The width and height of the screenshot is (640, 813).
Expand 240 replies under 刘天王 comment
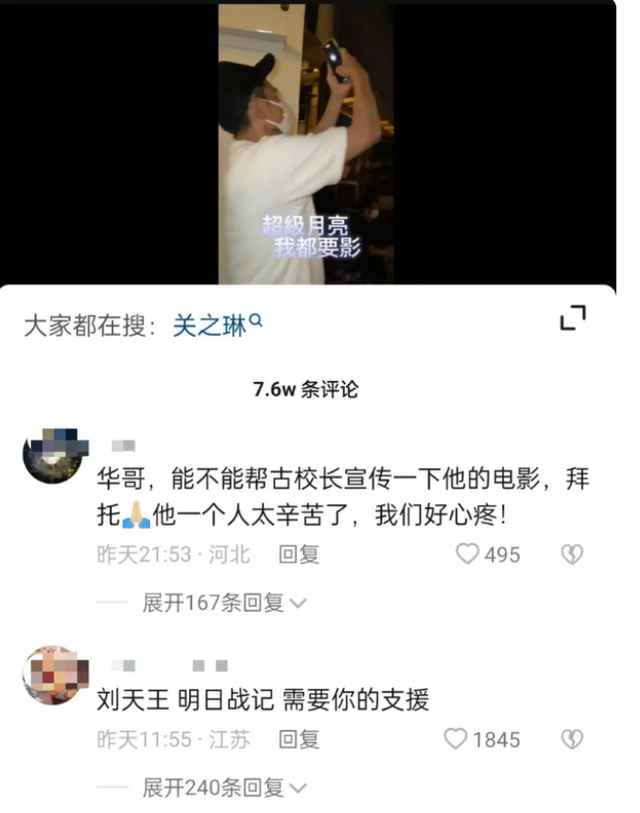223,788
